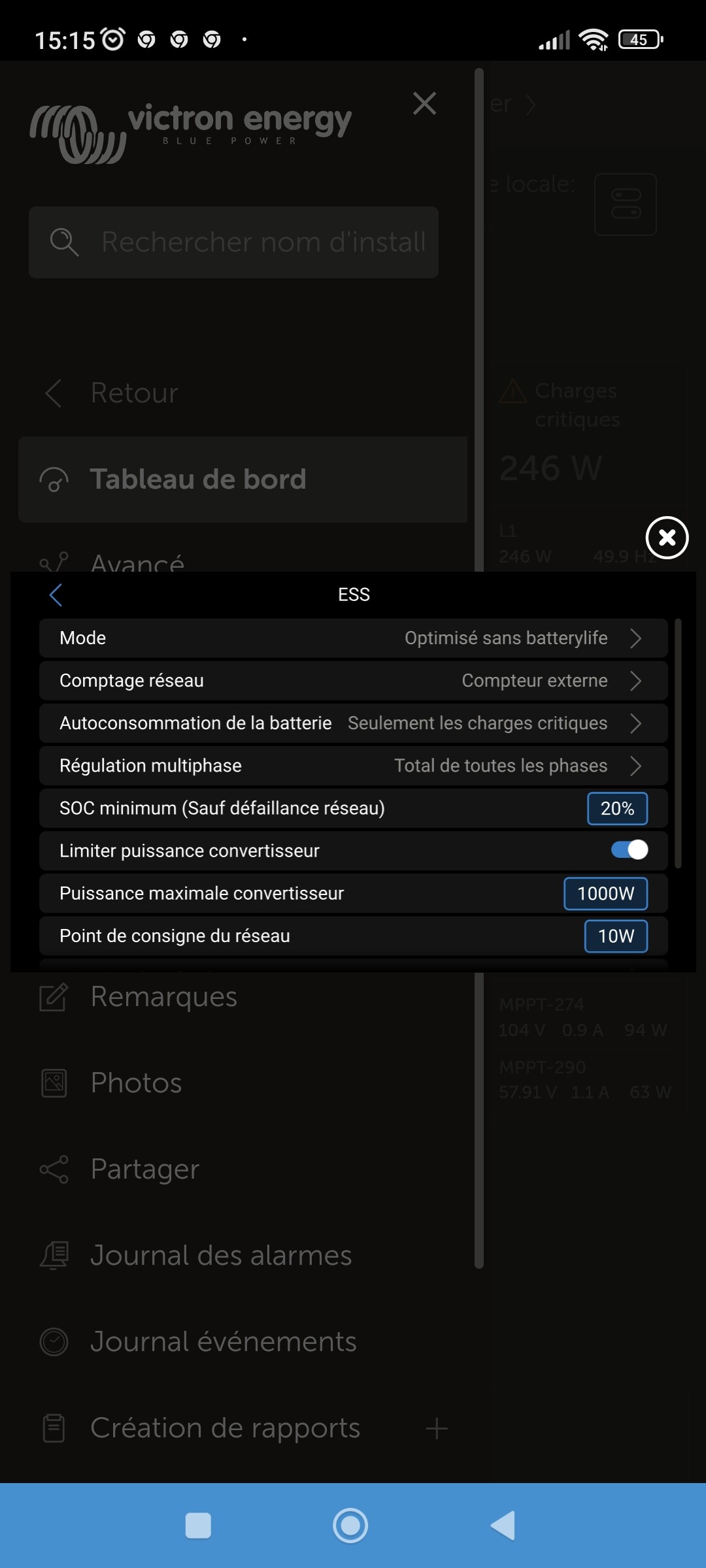
Task: Edit the SOC minimum 20% value
Action: coord(617,808)
